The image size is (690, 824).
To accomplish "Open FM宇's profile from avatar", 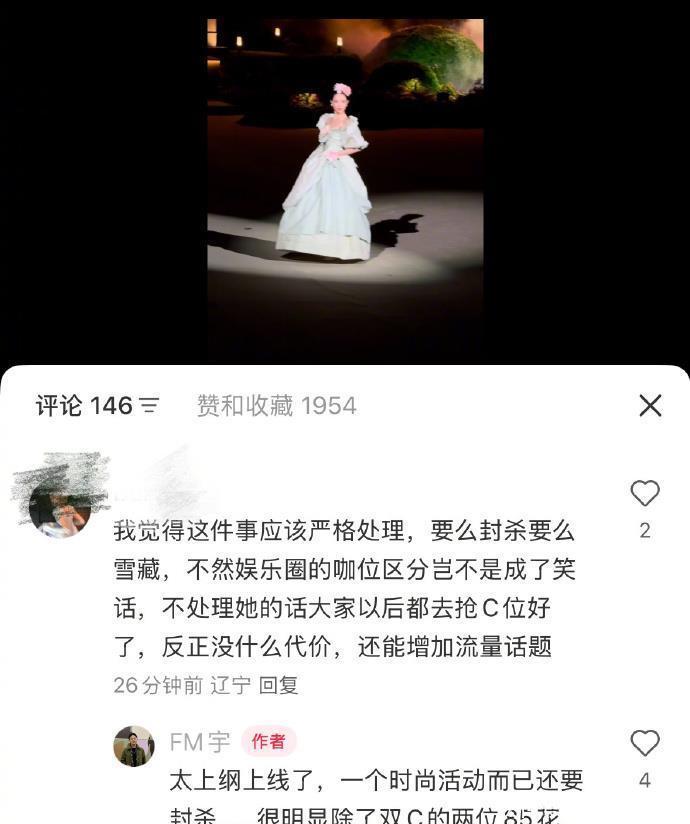I will point(133,746).
